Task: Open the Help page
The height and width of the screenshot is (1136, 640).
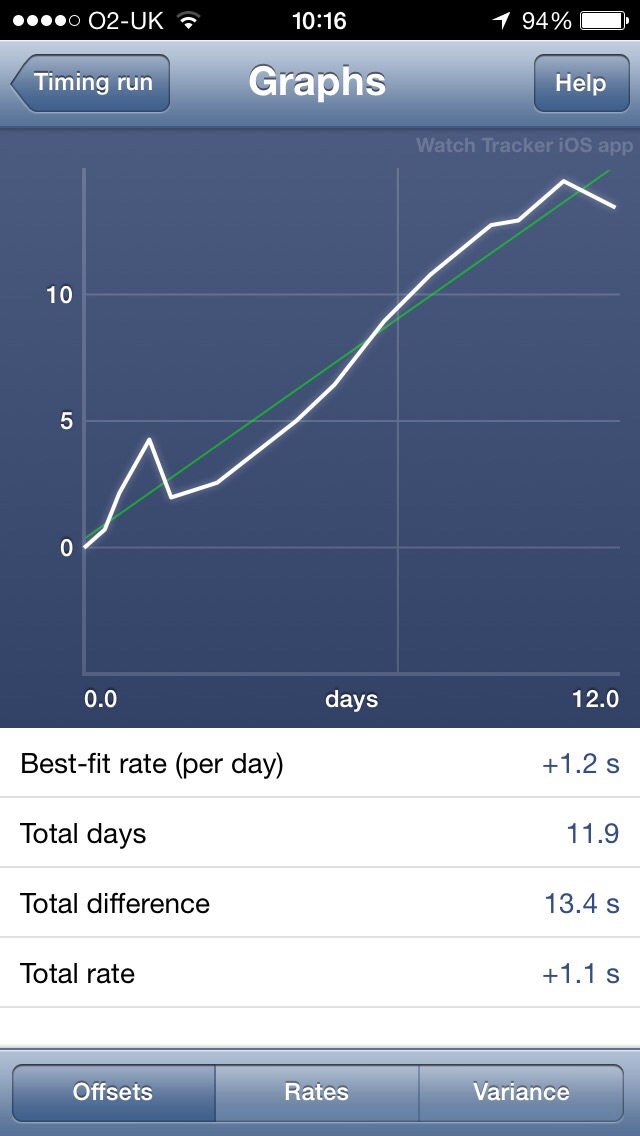Action: coord(580,83)
